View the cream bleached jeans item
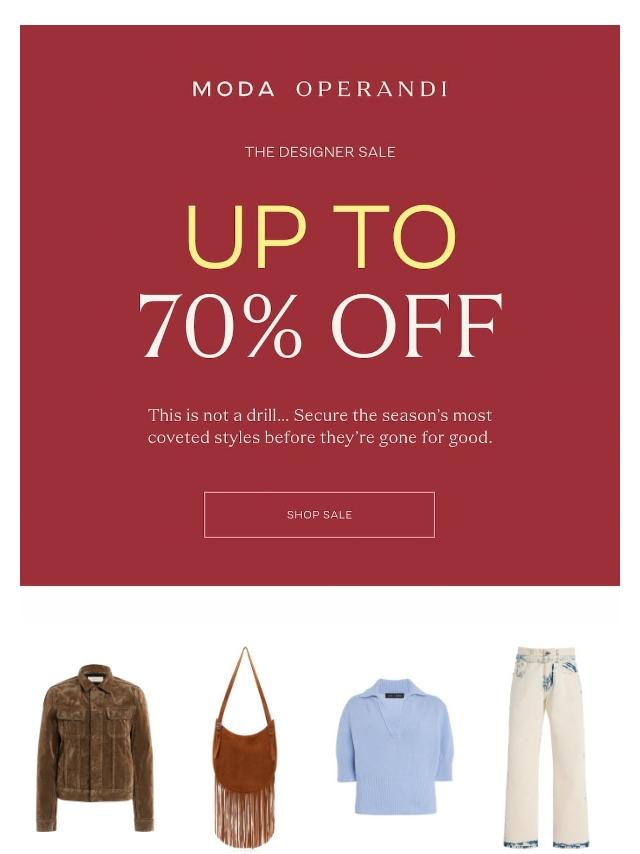The image size is (640, 854). point(546,746)
